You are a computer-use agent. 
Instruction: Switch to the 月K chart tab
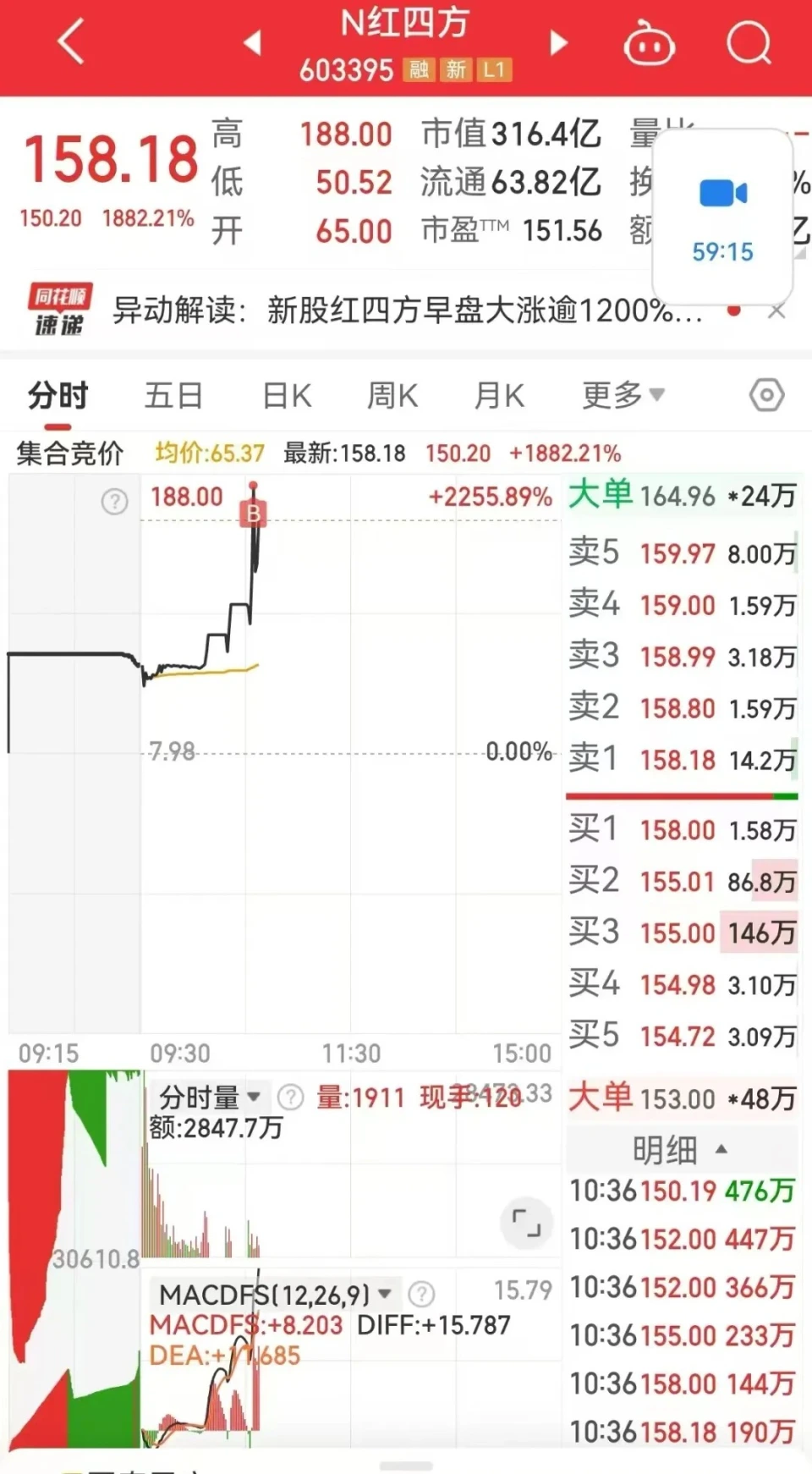(x=499, y=395)
